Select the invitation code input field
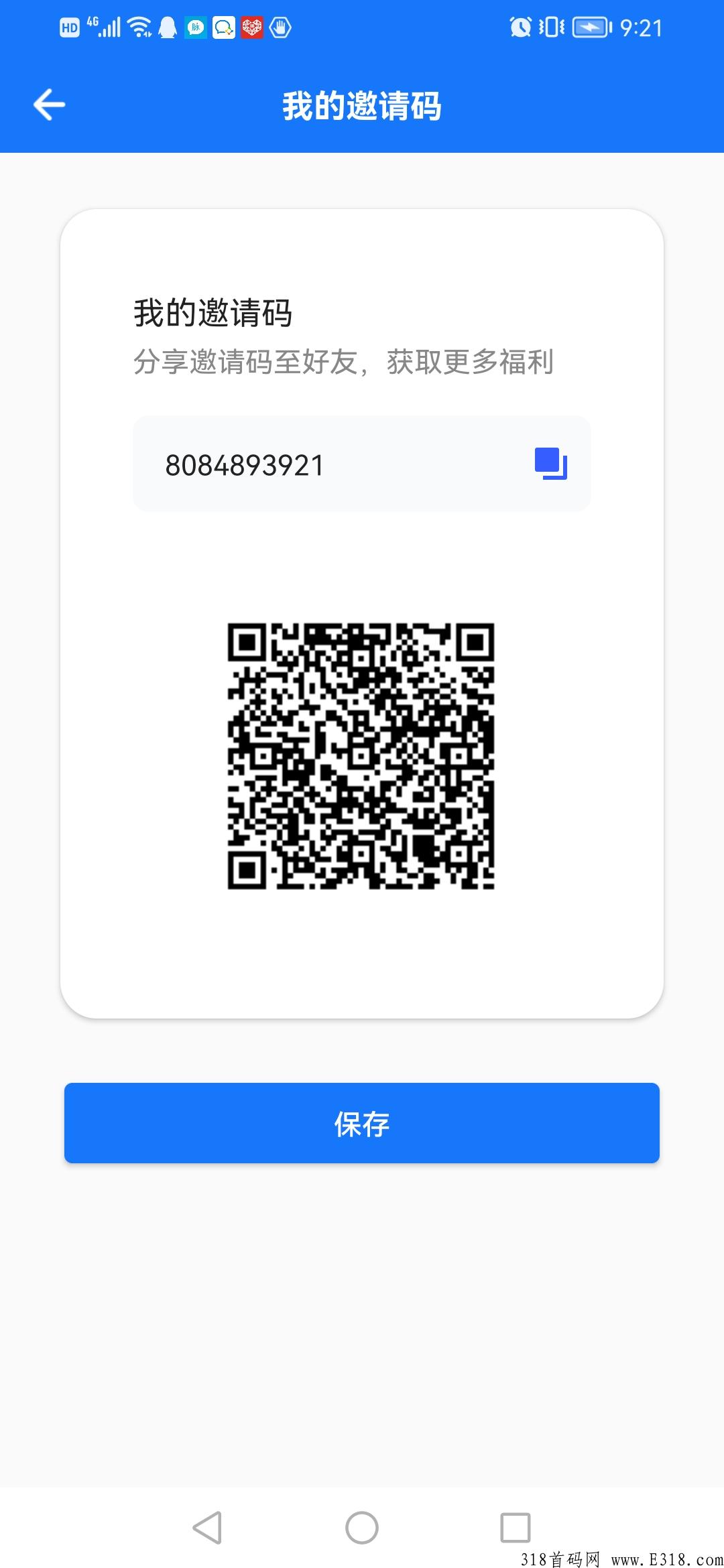724x1568 pixels. point(302,464)
